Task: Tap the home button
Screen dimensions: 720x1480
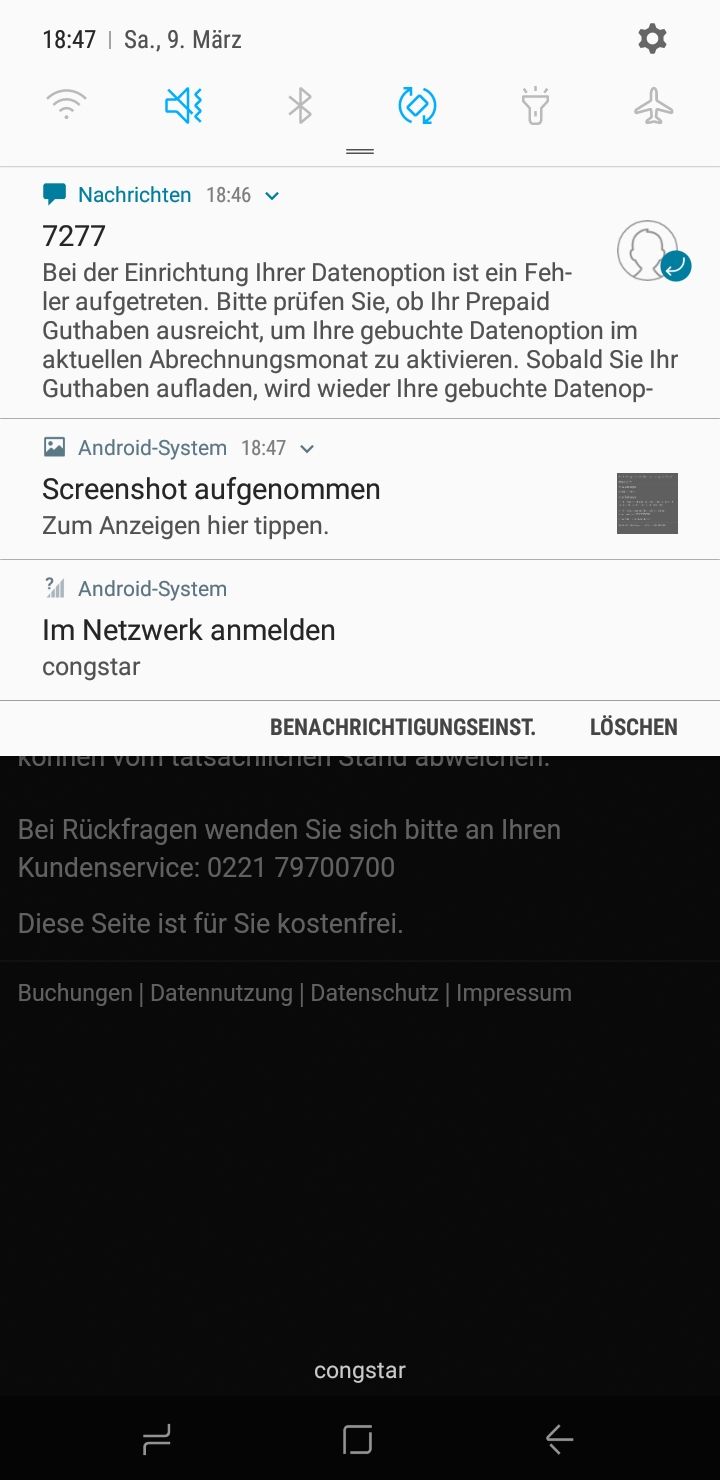Action: point(358,1439)
